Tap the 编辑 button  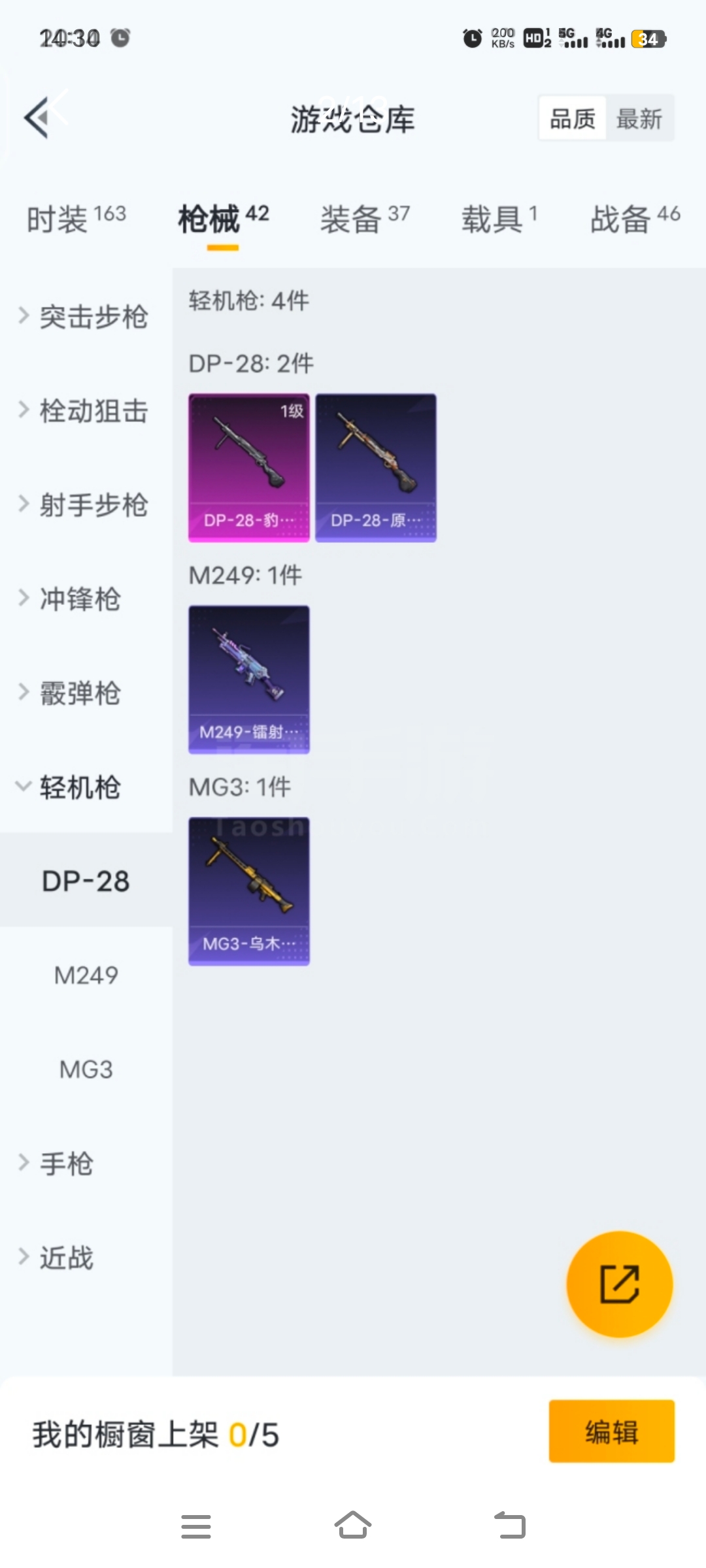click(611, 1431)
